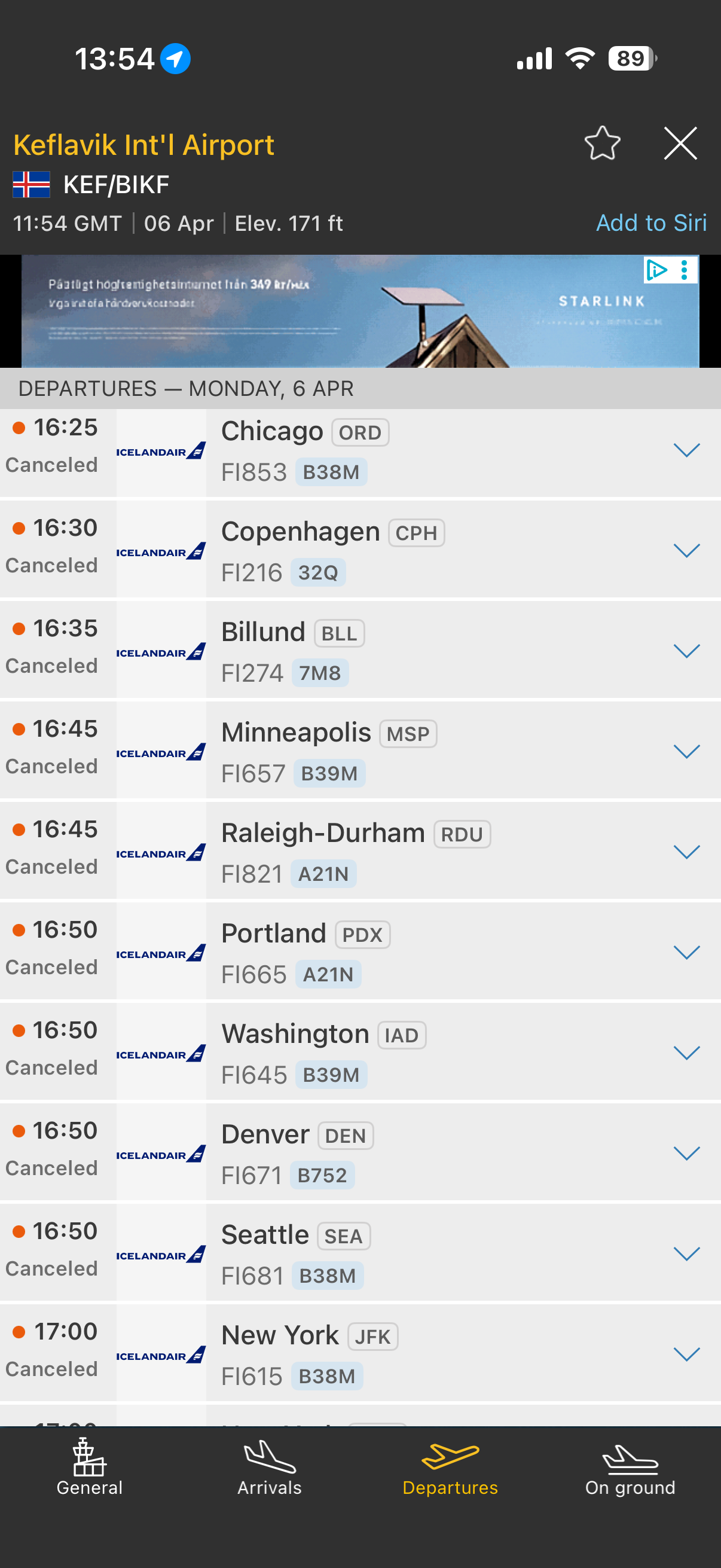Viewport: 721px width, 1568px height.
Task: Expand the Raleigh-Durham FI821 row
Action: (x=686, y=852)
